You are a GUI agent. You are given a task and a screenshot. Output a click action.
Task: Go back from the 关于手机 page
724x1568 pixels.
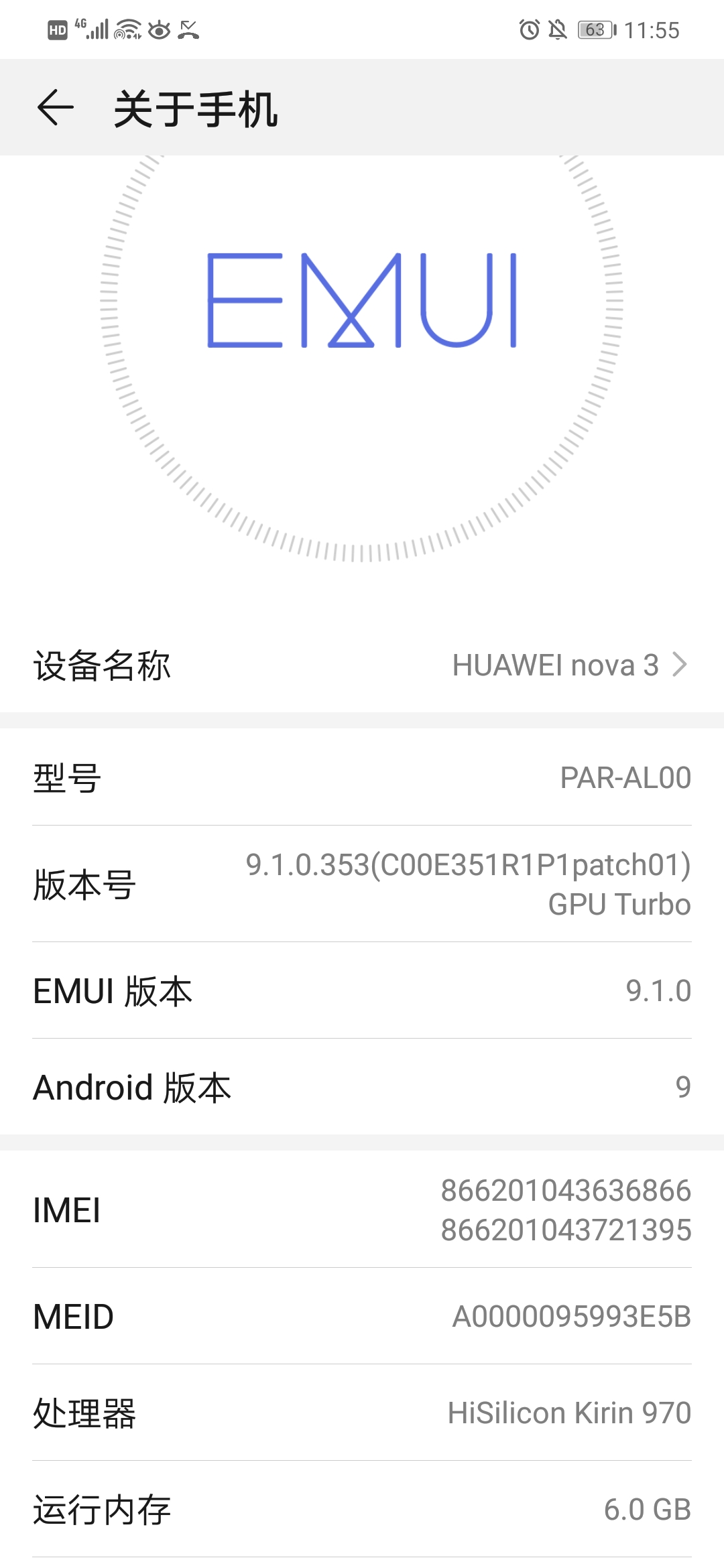coord(55,108)
